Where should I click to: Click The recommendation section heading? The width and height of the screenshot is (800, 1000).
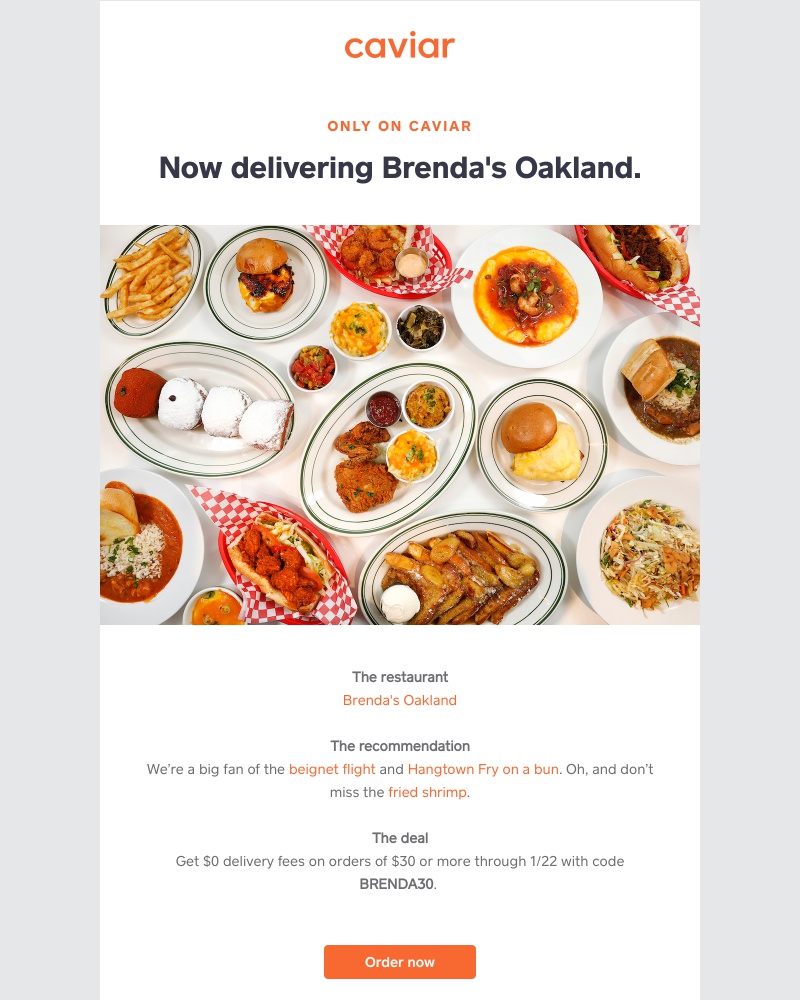tap(399, 746)
